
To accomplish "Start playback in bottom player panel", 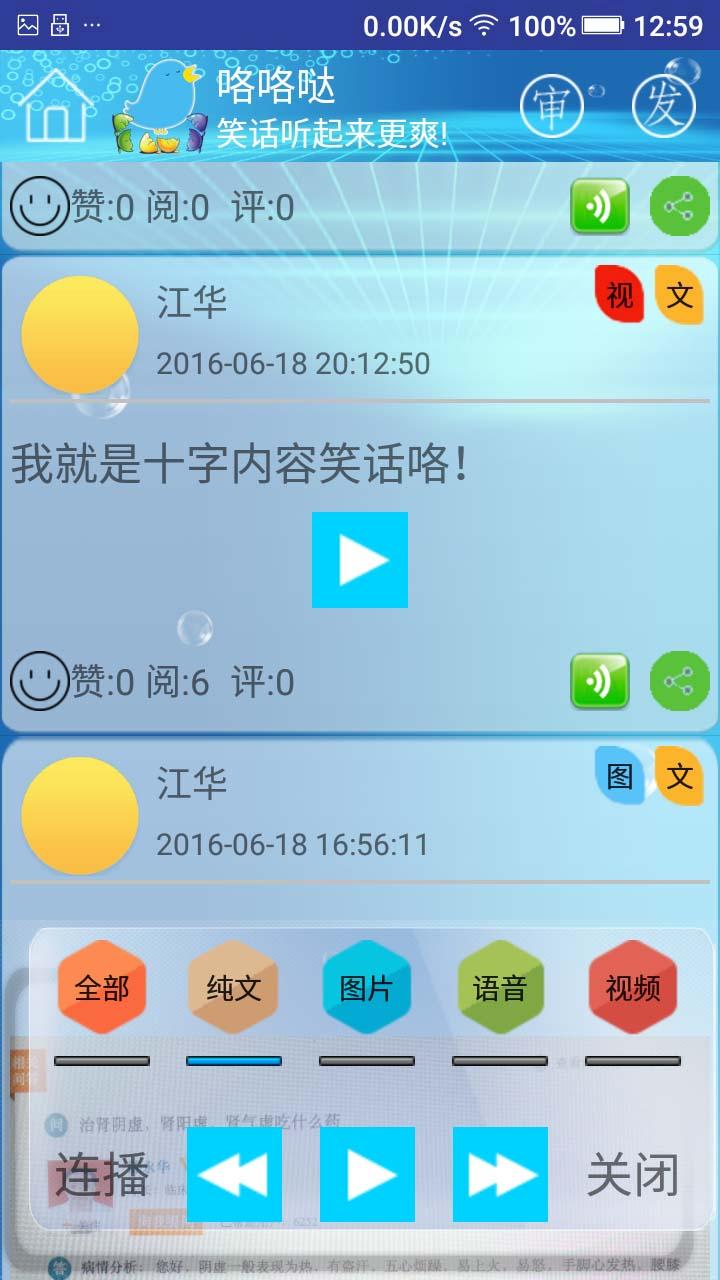I will point(367,1174).
